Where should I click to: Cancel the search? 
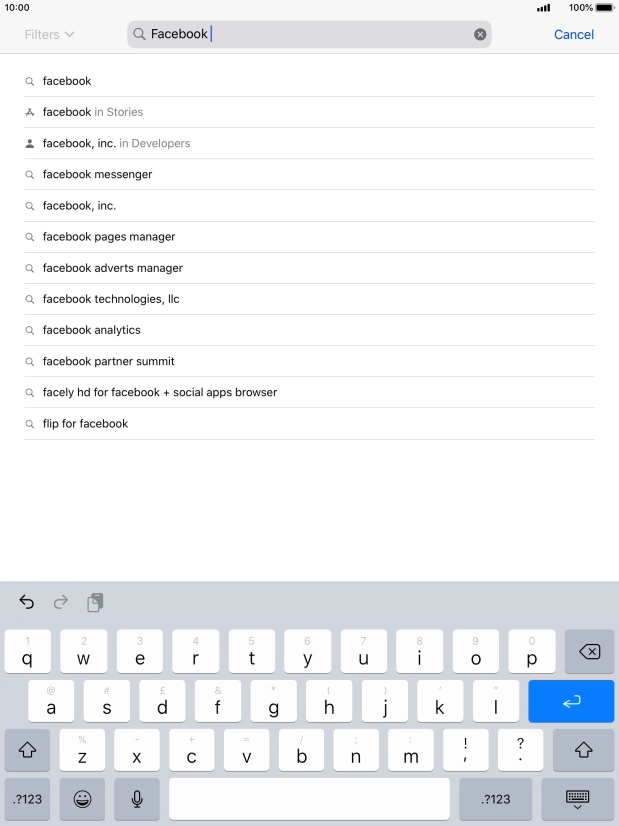573,34
